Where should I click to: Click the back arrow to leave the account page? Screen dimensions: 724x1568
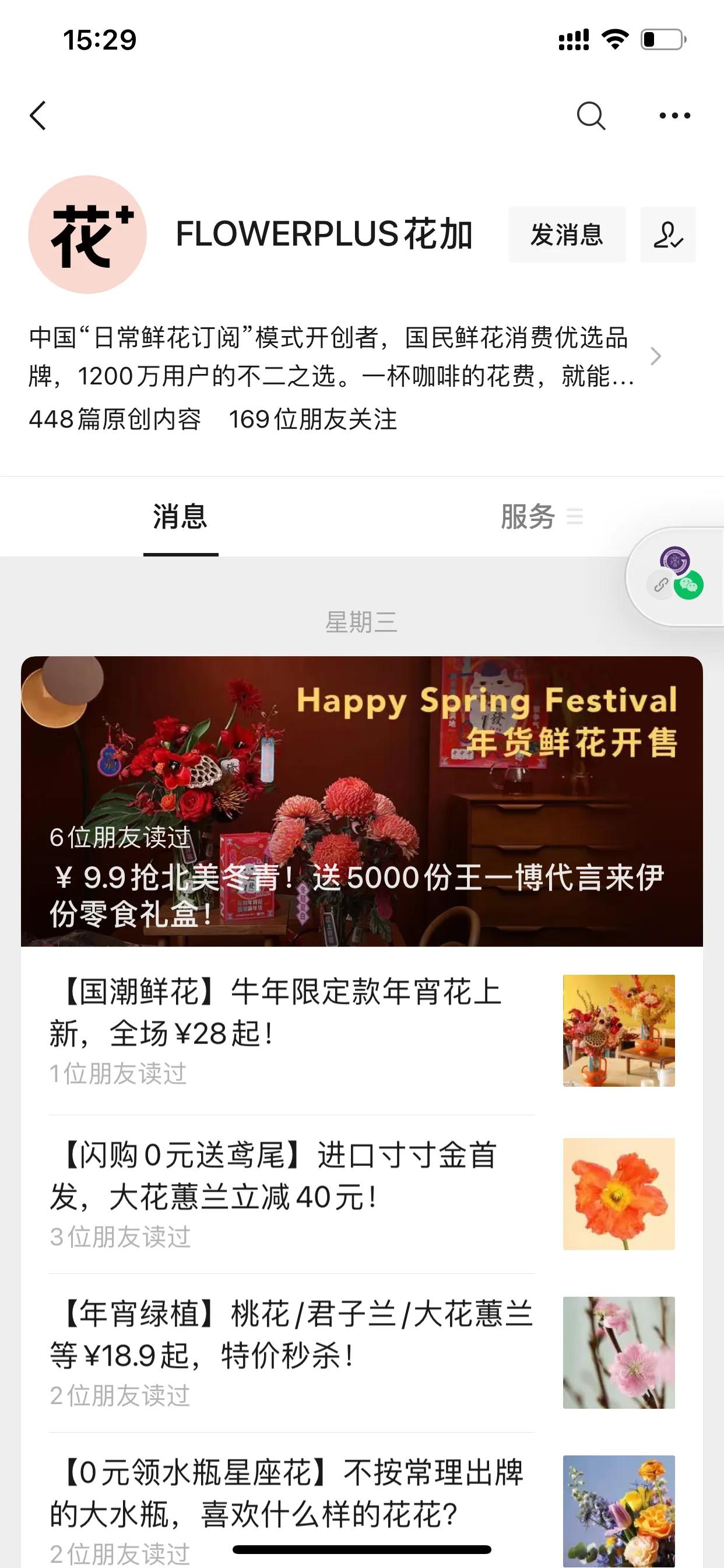tap(38, 116)
